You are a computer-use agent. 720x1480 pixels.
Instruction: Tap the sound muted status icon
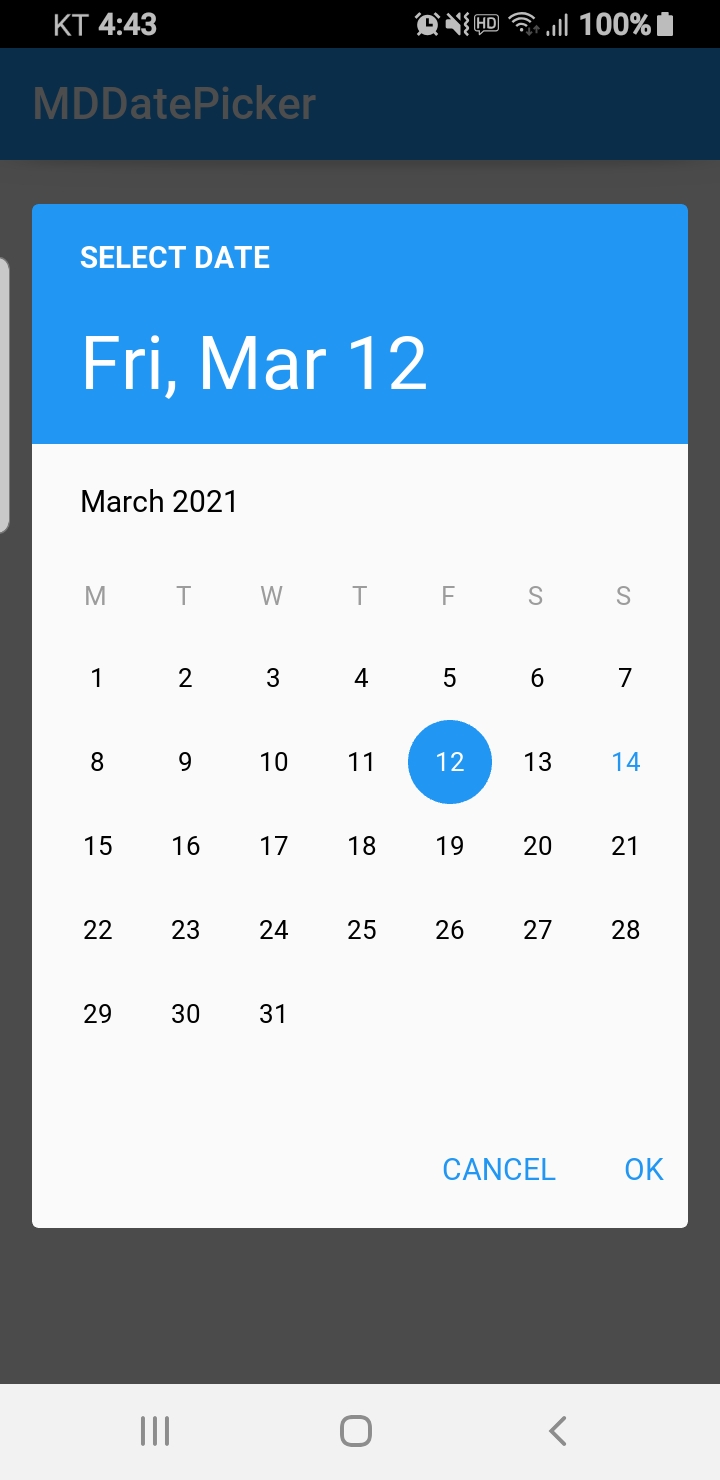tap(459, 24)
